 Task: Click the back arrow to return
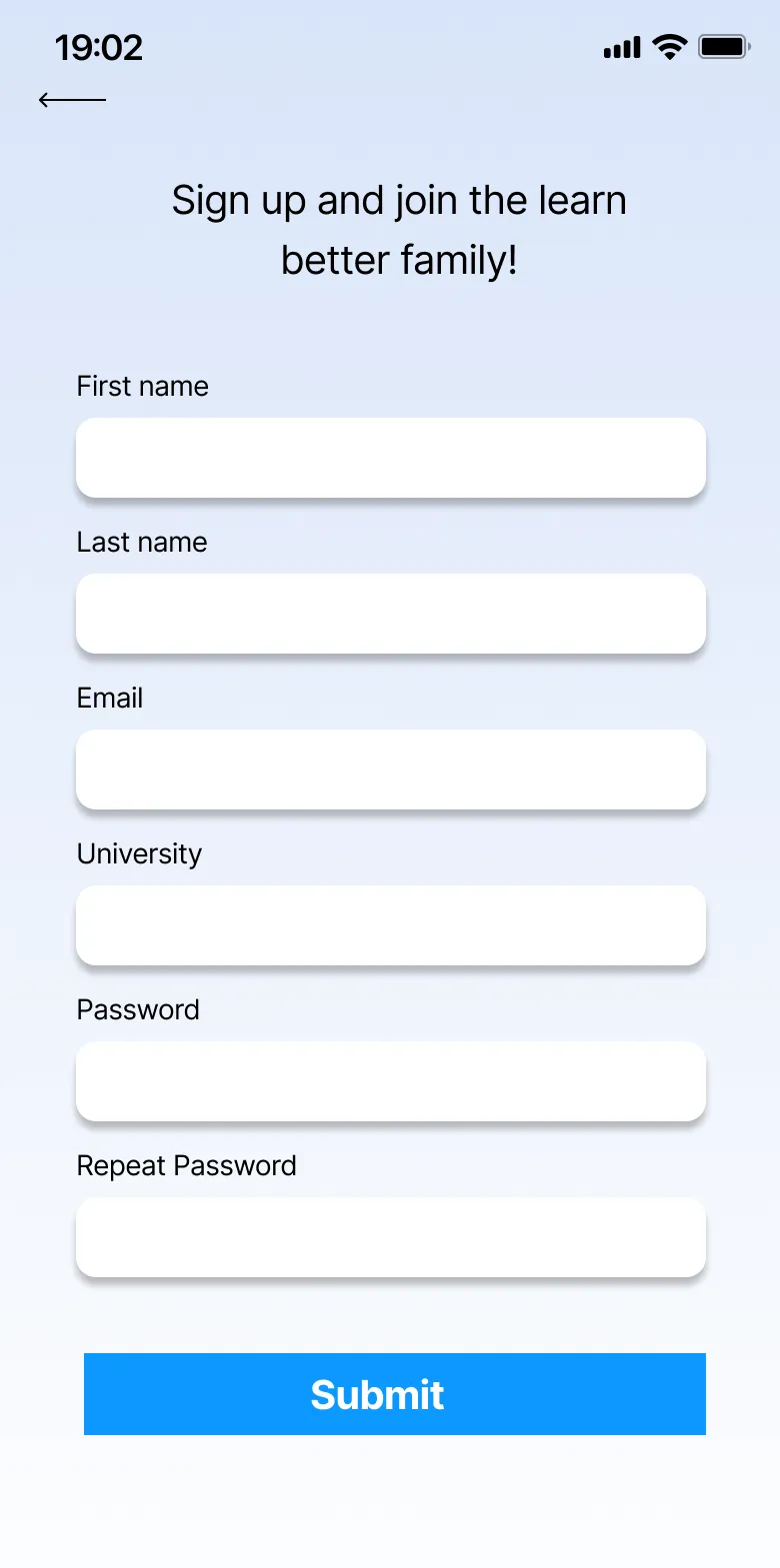(x=73, y=99)
